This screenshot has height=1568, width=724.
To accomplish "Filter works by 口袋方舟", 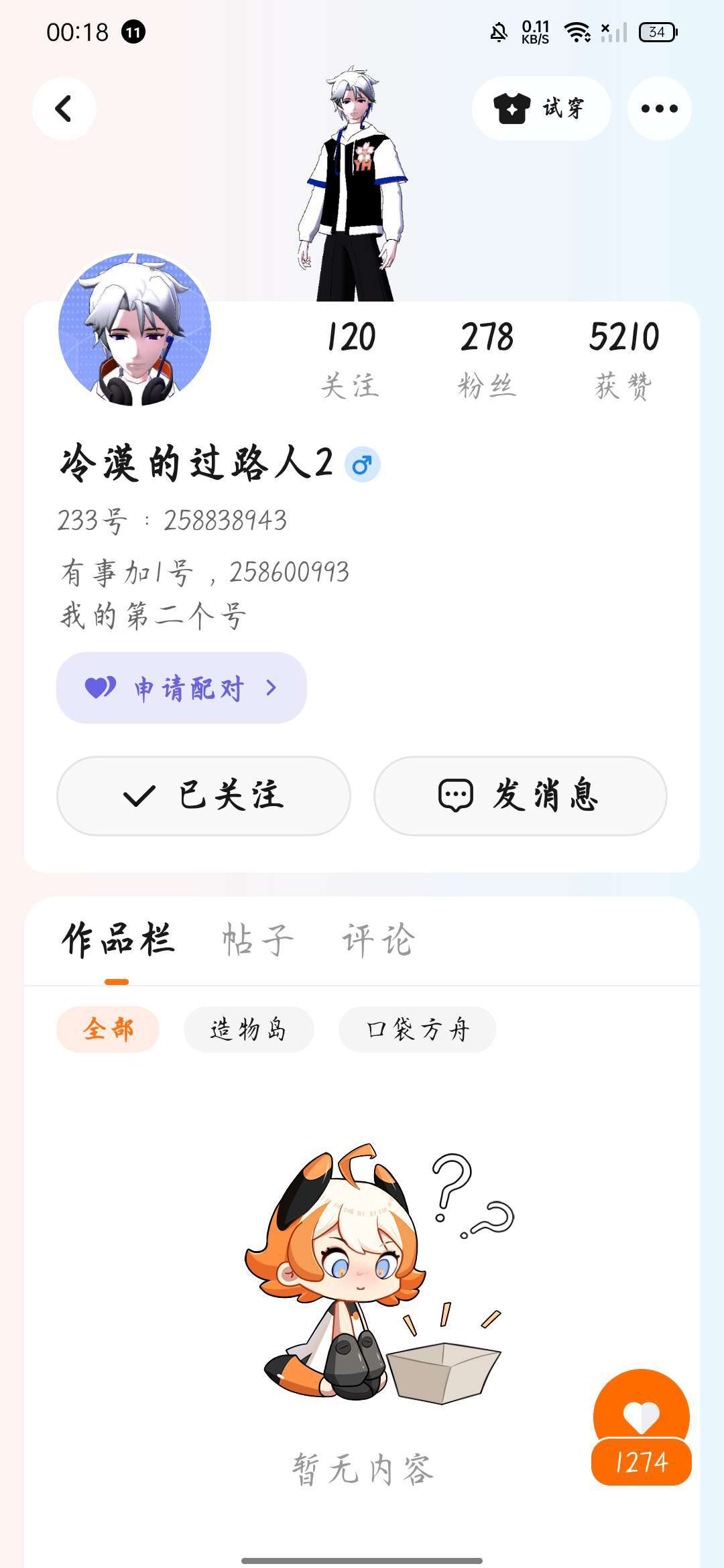I will coord(418,1029).
